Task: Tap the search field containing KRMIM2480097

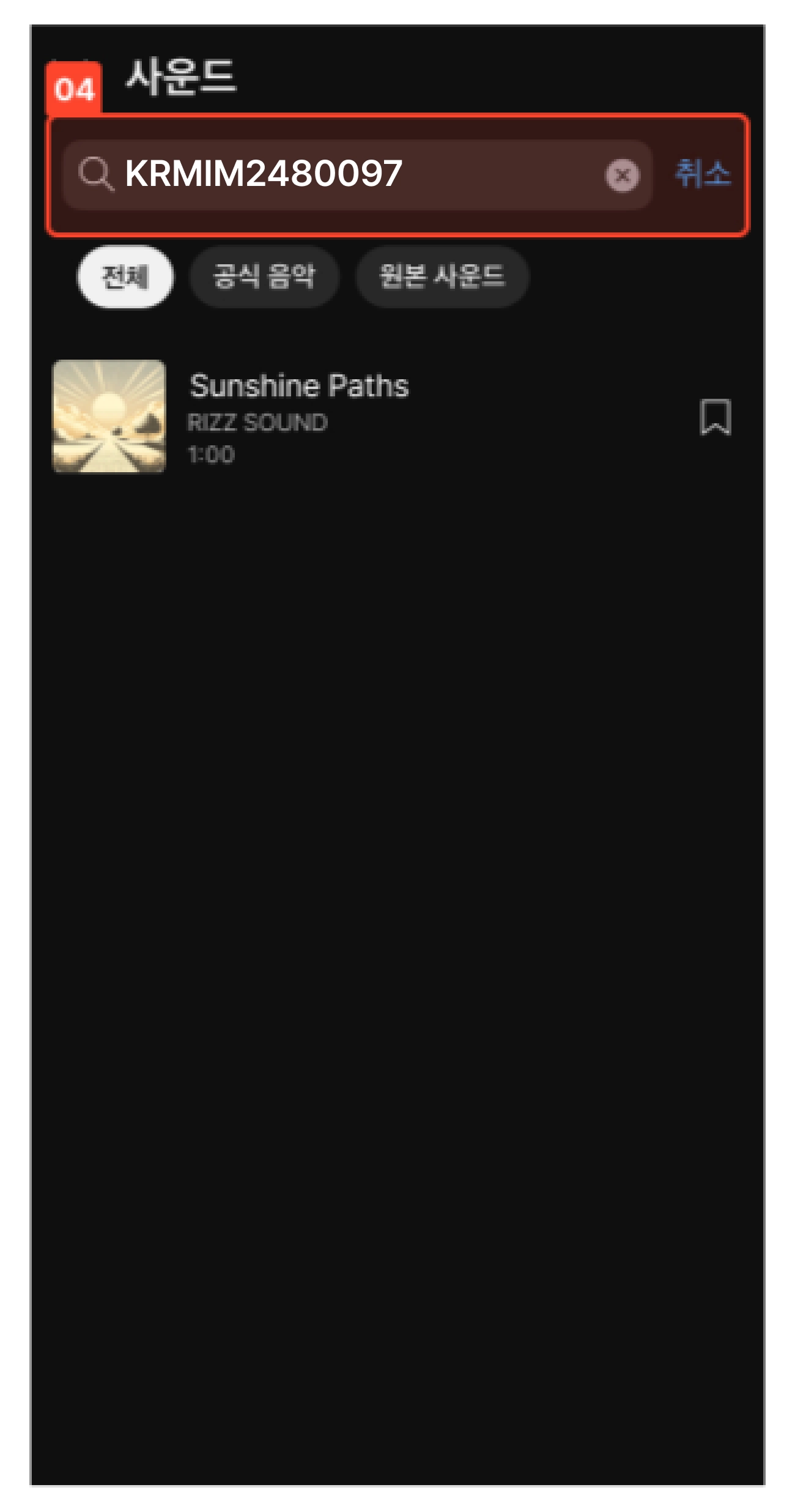Action: [342, 174]
